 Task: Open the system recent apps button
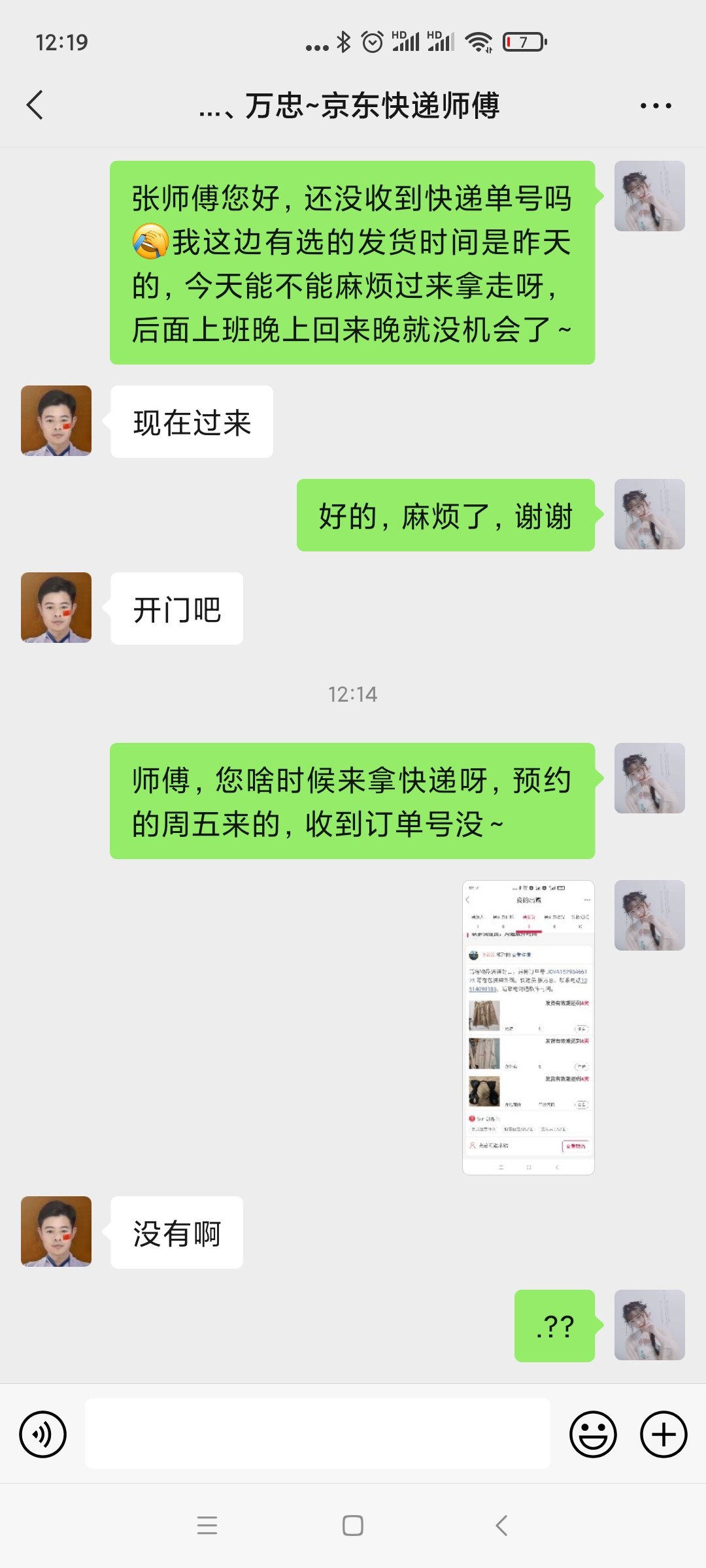(x=207, y=1526)
